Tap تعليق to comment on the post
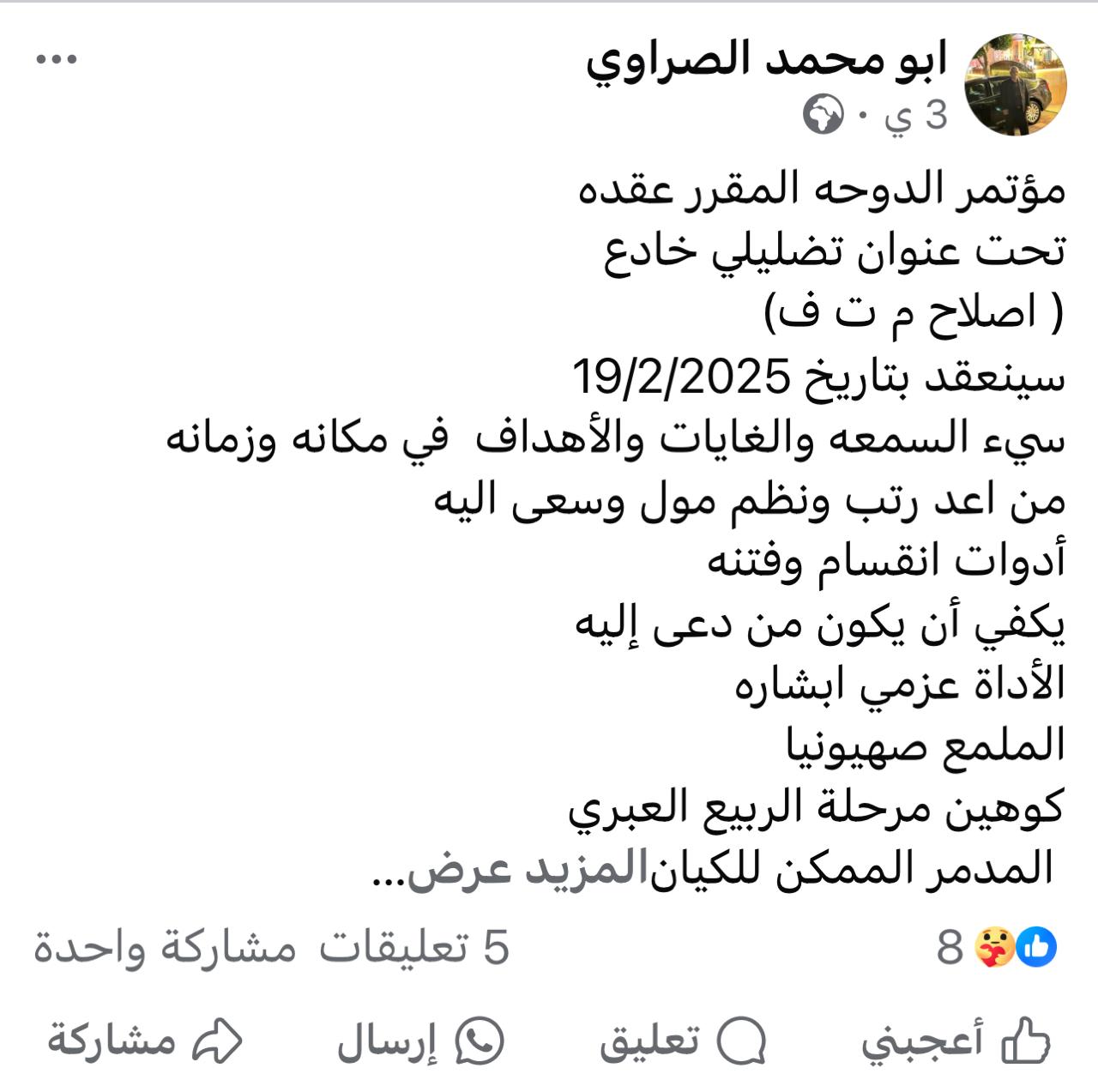This screenshot has height=1092, width=1098. coord(682,1041)
